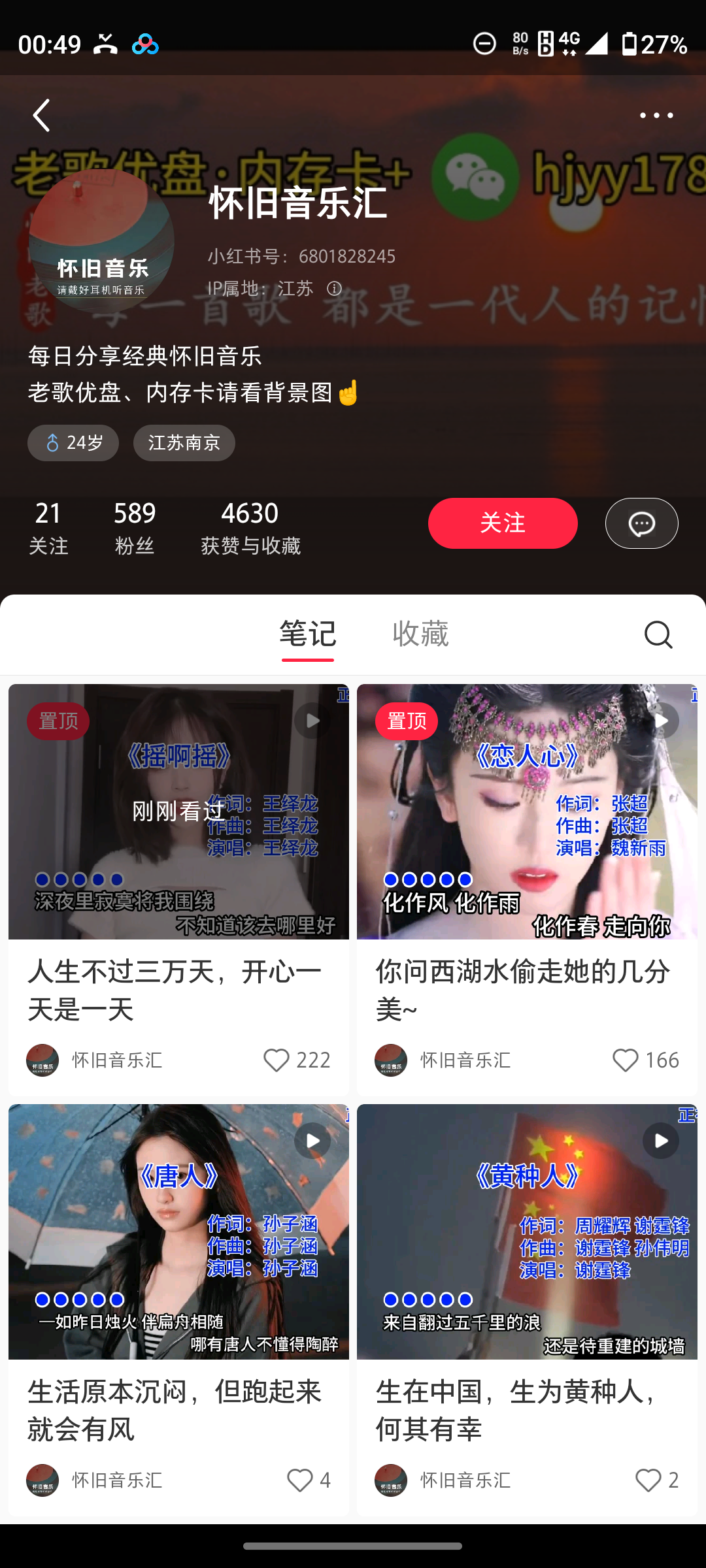Like the 恋人心 note heart
The width and height of the screenshot is (706, 1568).
(x=626, y=1060)
